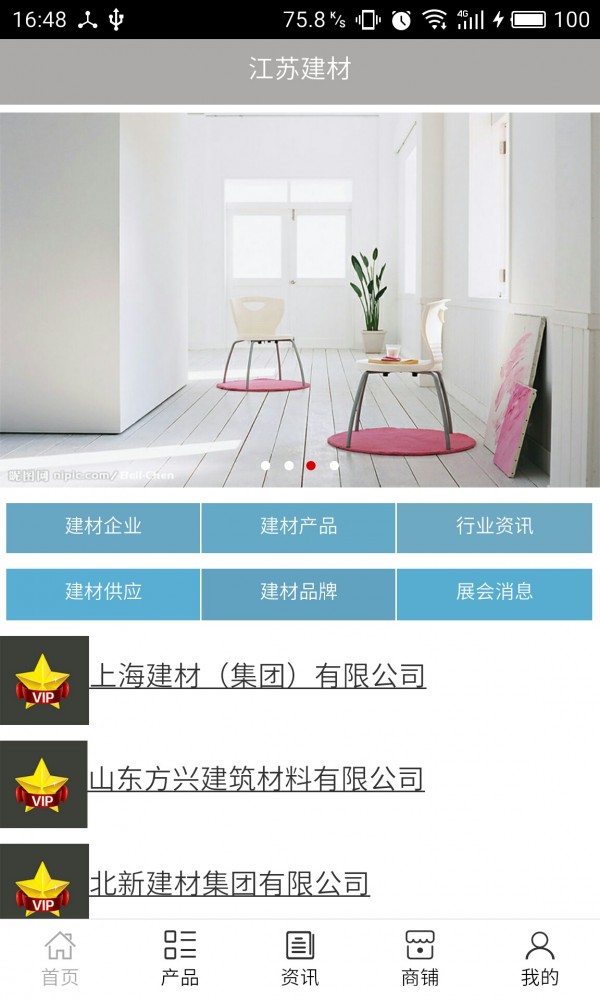Switch to the 我的 tab
This screenshot has width=600, height=1000.
coord(540,958)
